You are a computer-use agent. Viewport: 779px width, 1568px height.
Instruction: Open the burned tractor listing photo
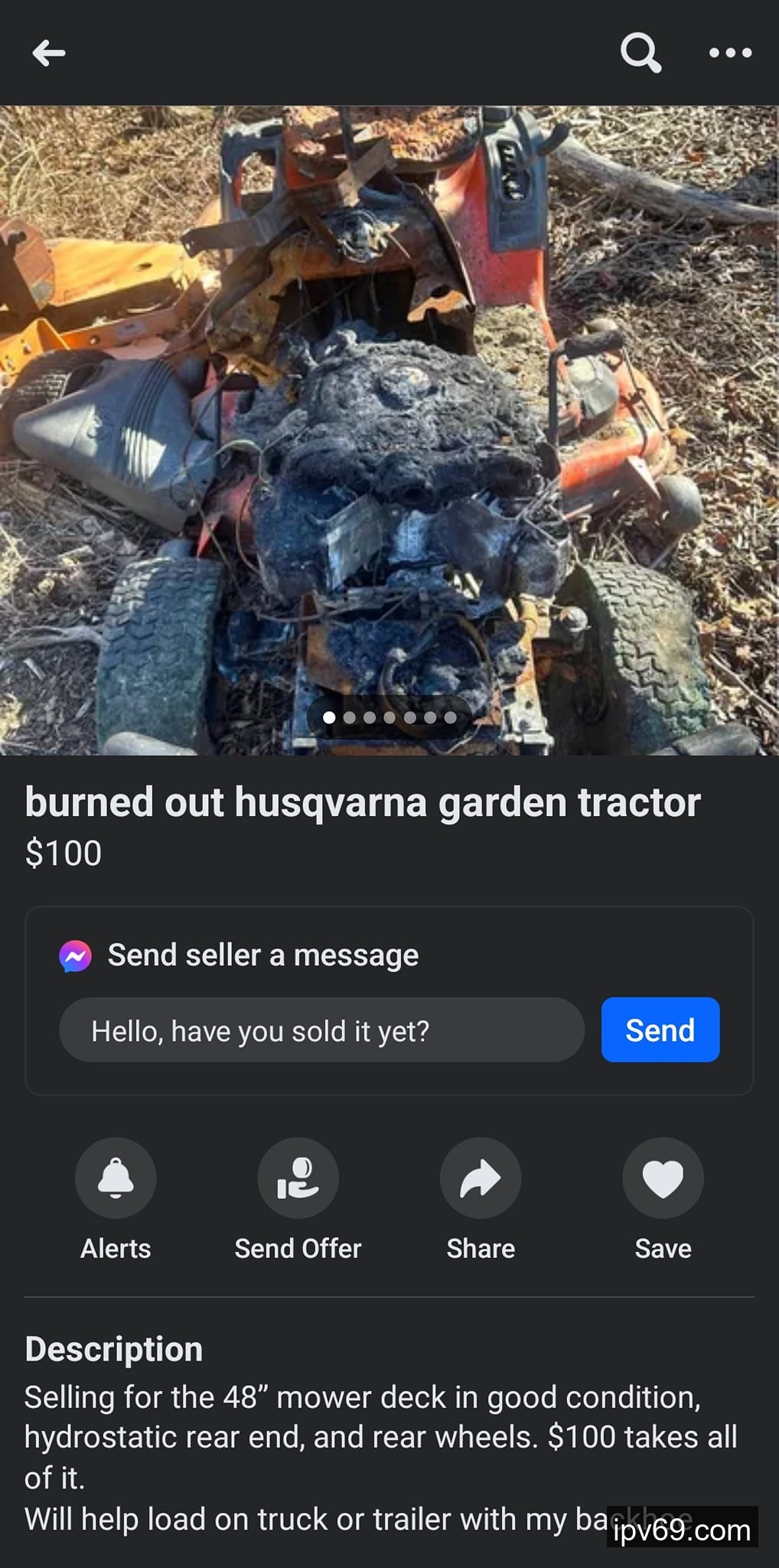coord(389,429)
